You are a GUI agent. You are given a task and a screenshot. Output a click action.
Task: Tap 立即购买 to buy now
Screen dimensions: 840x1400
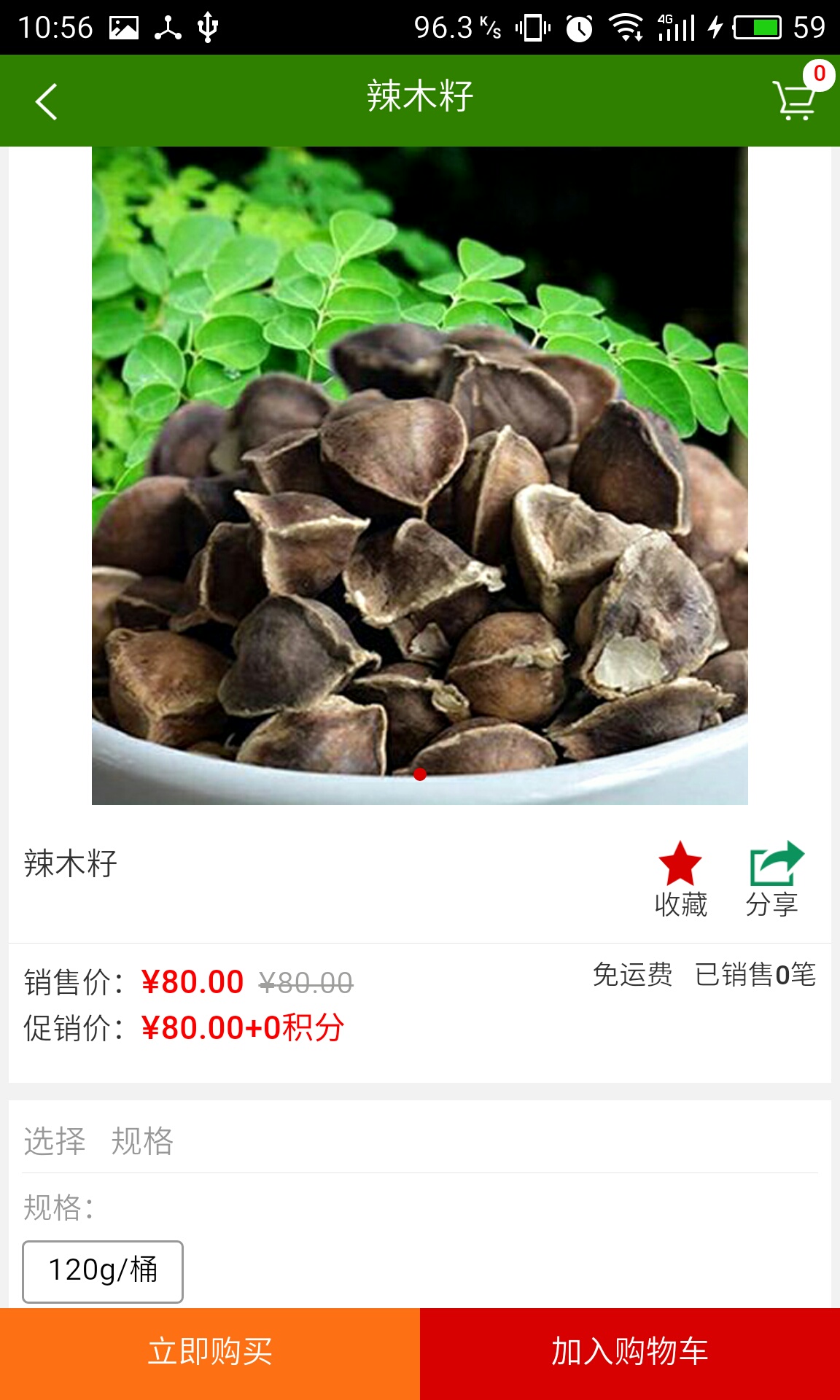pos(210,1353)
